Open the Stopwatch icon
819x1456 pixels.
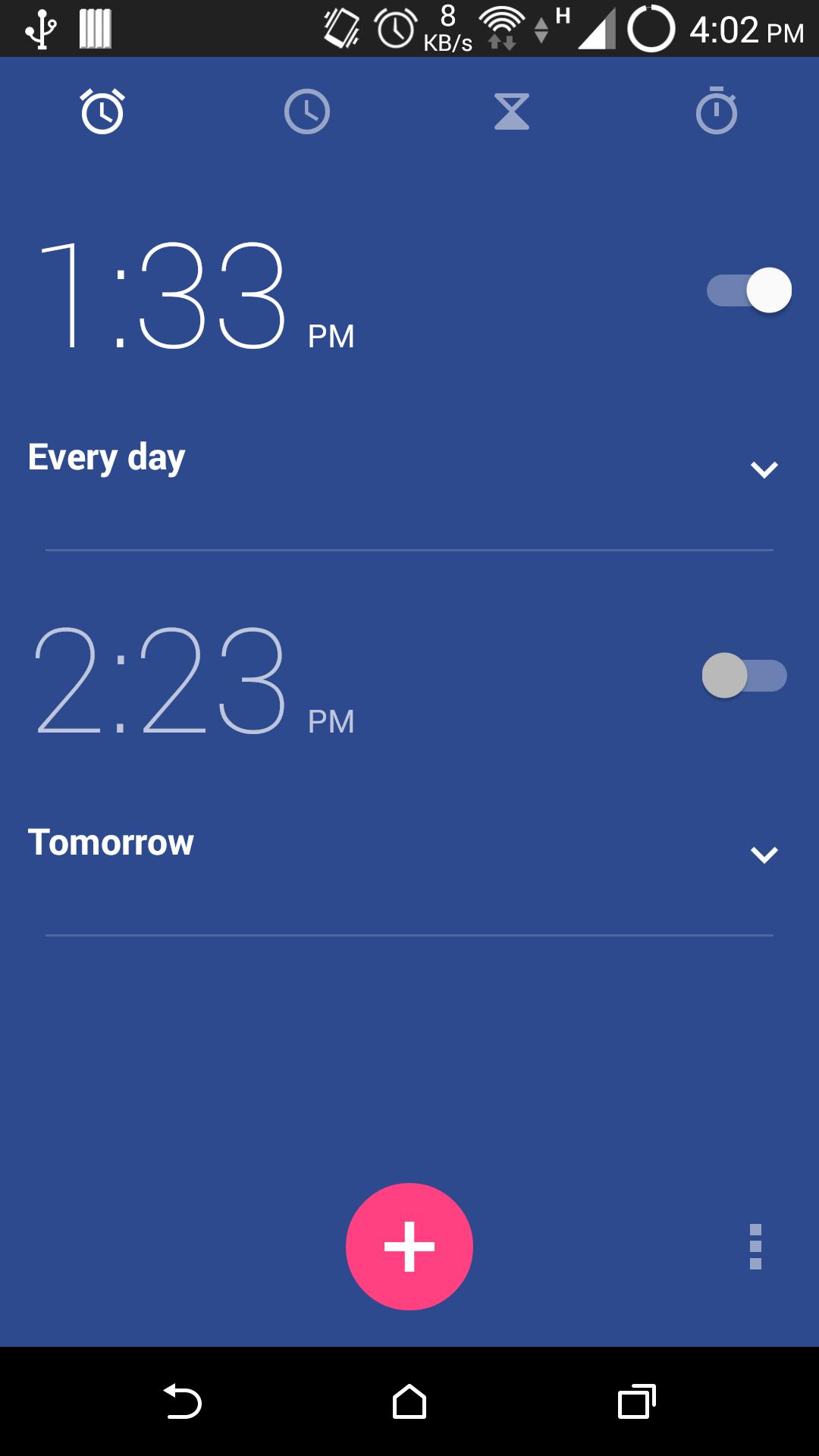point(717,110)
